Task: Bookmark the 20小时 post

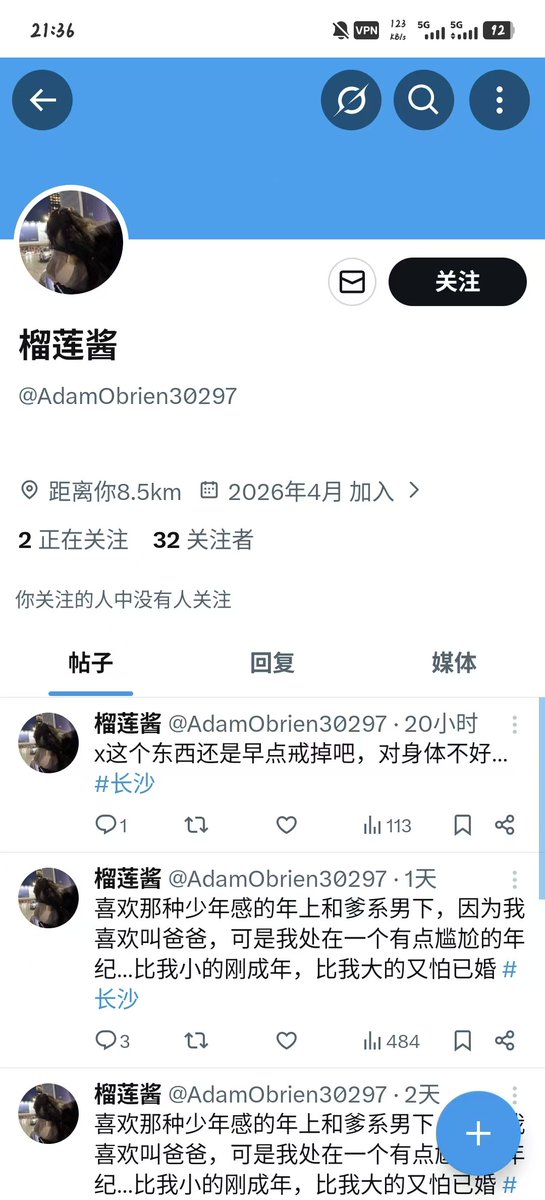Action: coord(463,825)
